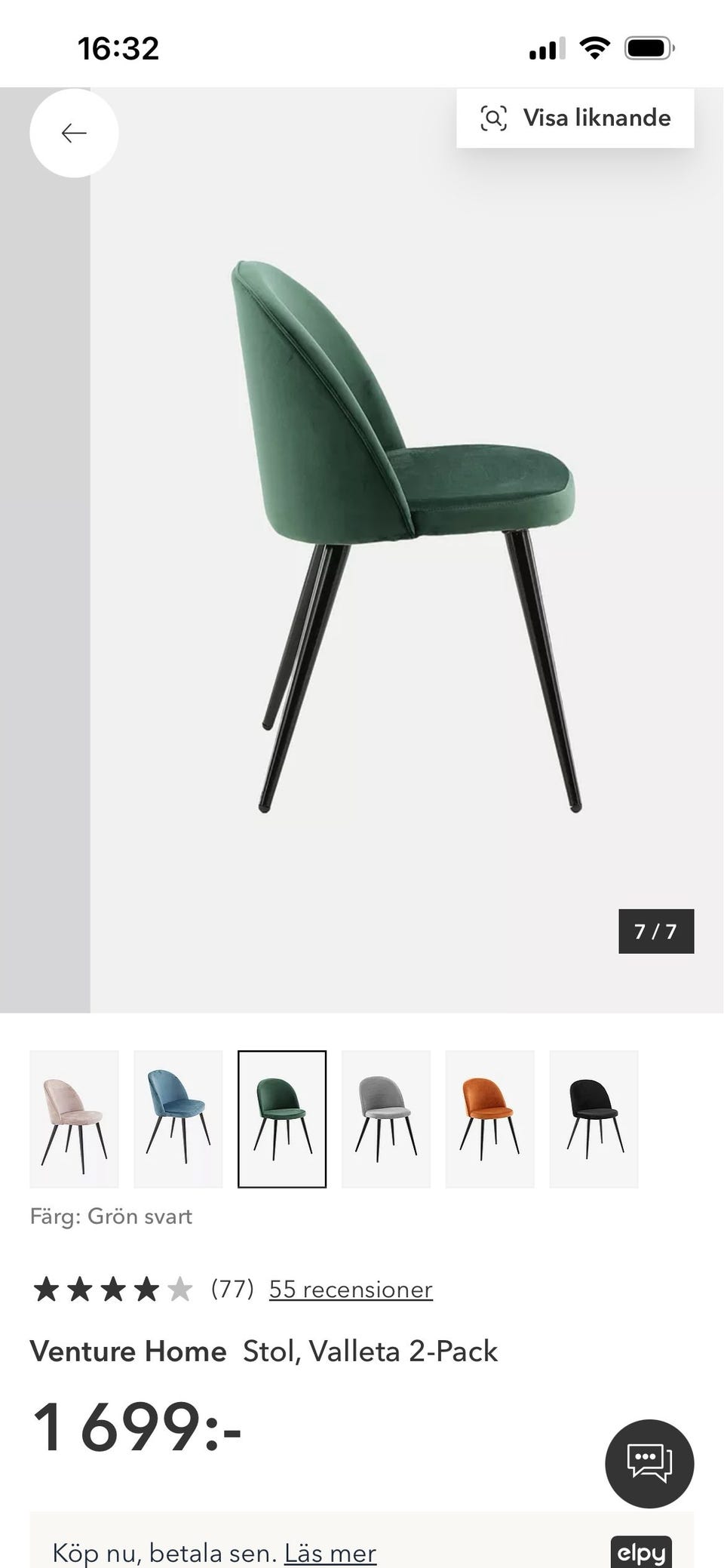This screenshot has height=1568, width=724.
Task: Tap Läs mer about paying later
Action: pos(330,1553)
